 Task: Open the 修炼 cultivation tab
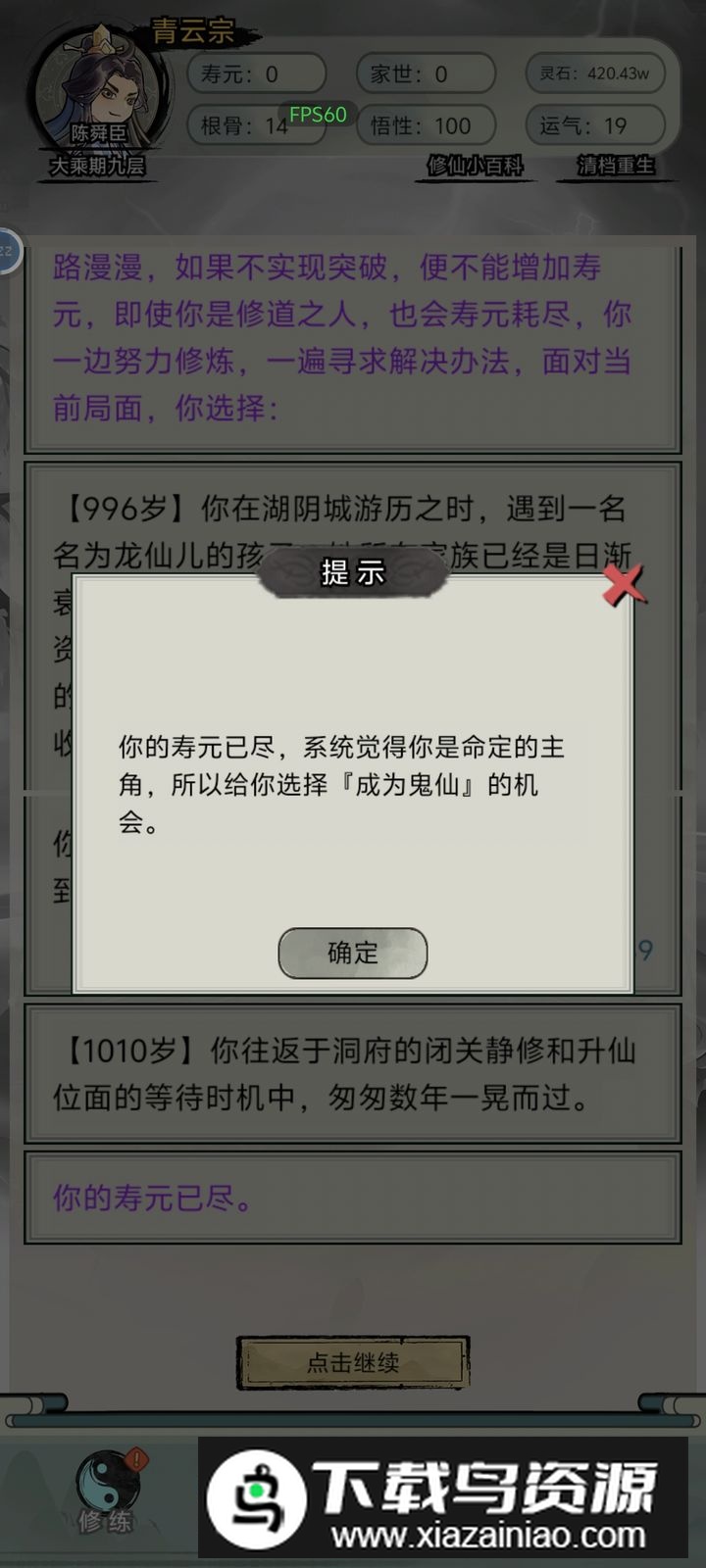(108, 1490)
